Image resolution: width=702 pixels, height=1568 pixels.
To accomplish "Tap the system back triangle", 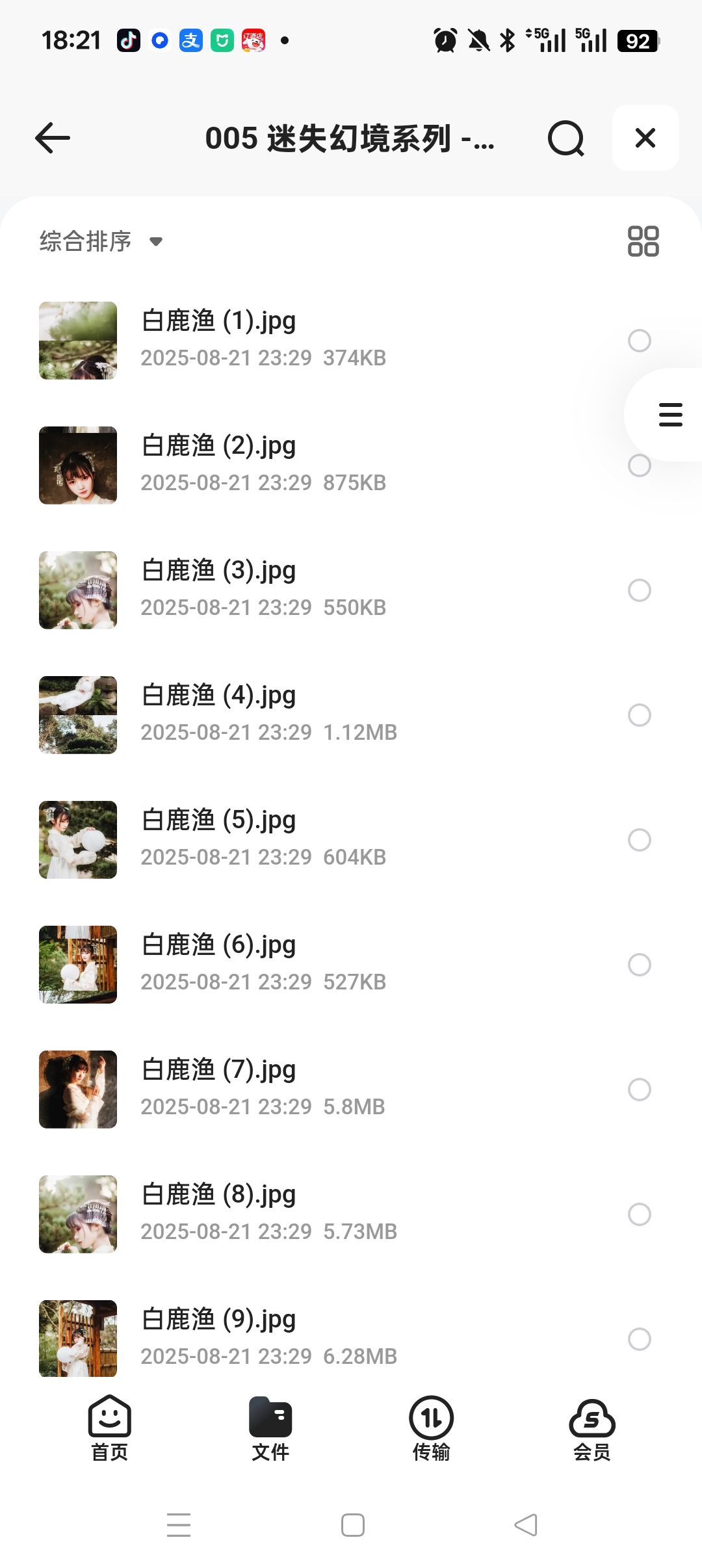I will [526, 1525].
